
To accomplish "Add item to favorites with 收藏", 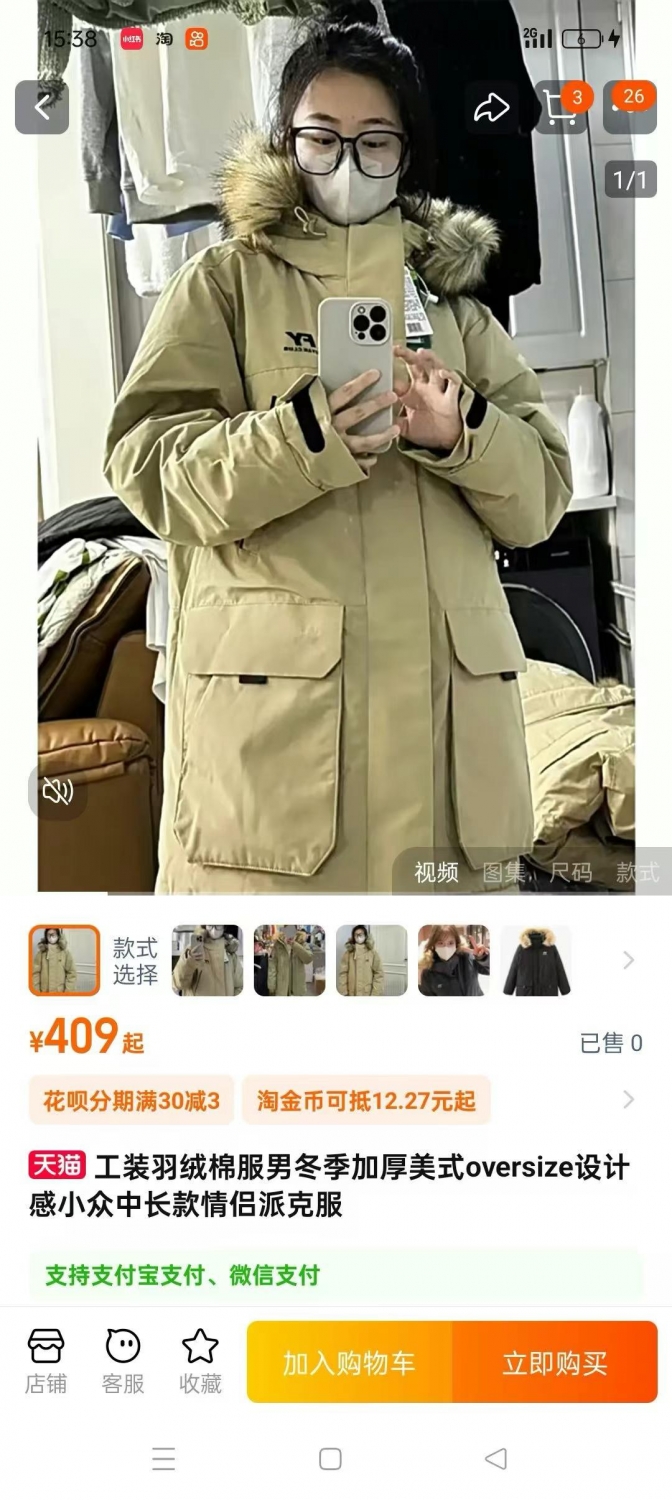I will tap(200, 1362).
